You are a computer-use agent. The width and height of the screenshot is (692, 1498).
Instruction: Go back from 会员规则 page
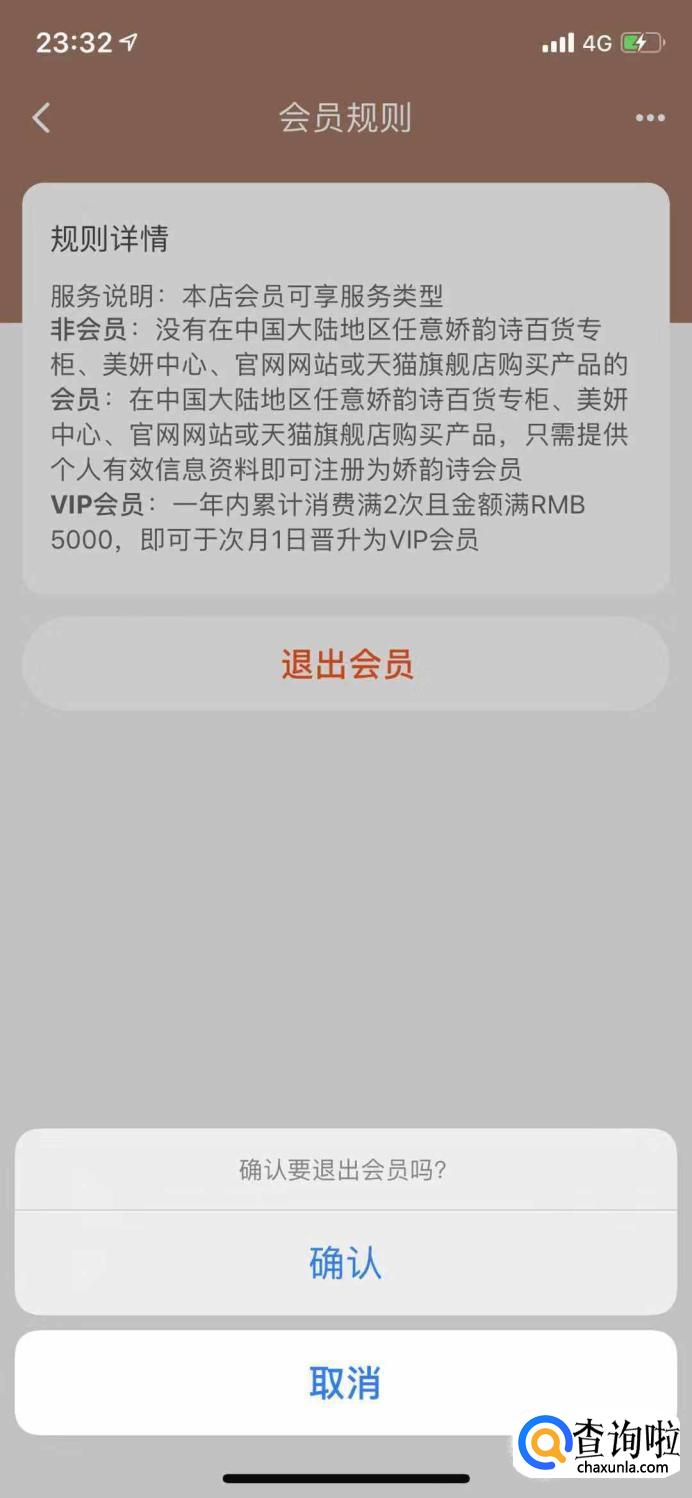pos(41,118)
